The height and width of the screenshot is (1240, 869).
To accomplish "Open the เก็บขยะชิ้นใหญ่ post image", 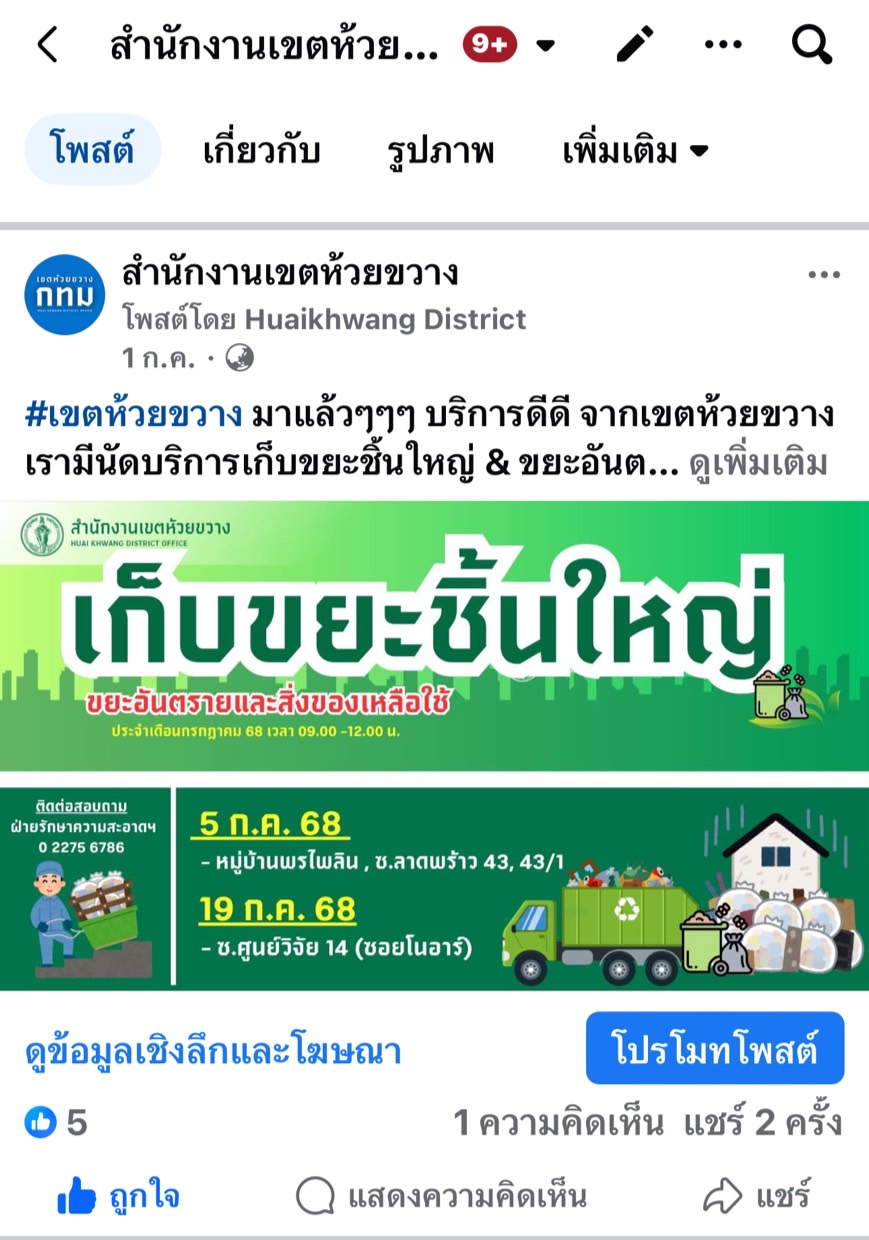I will (x=434, y=745).
